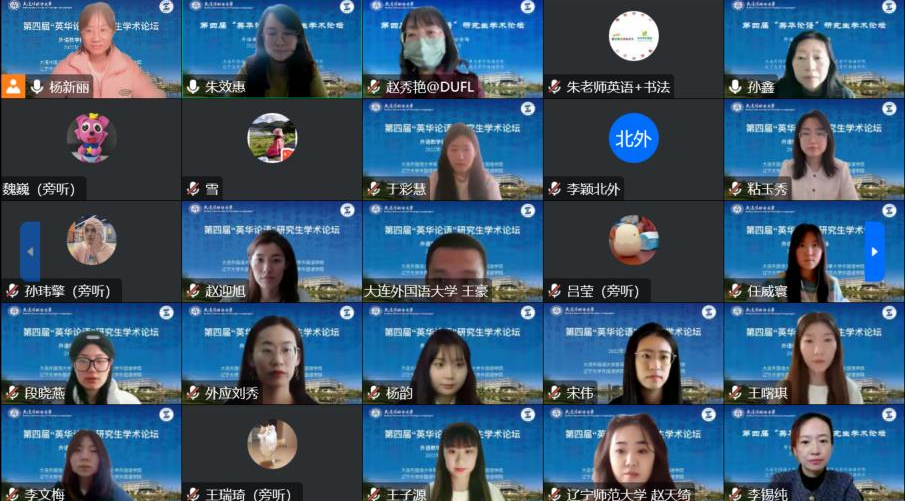
Task: Select 杨韵's video tile
Action: coord(452,353)
